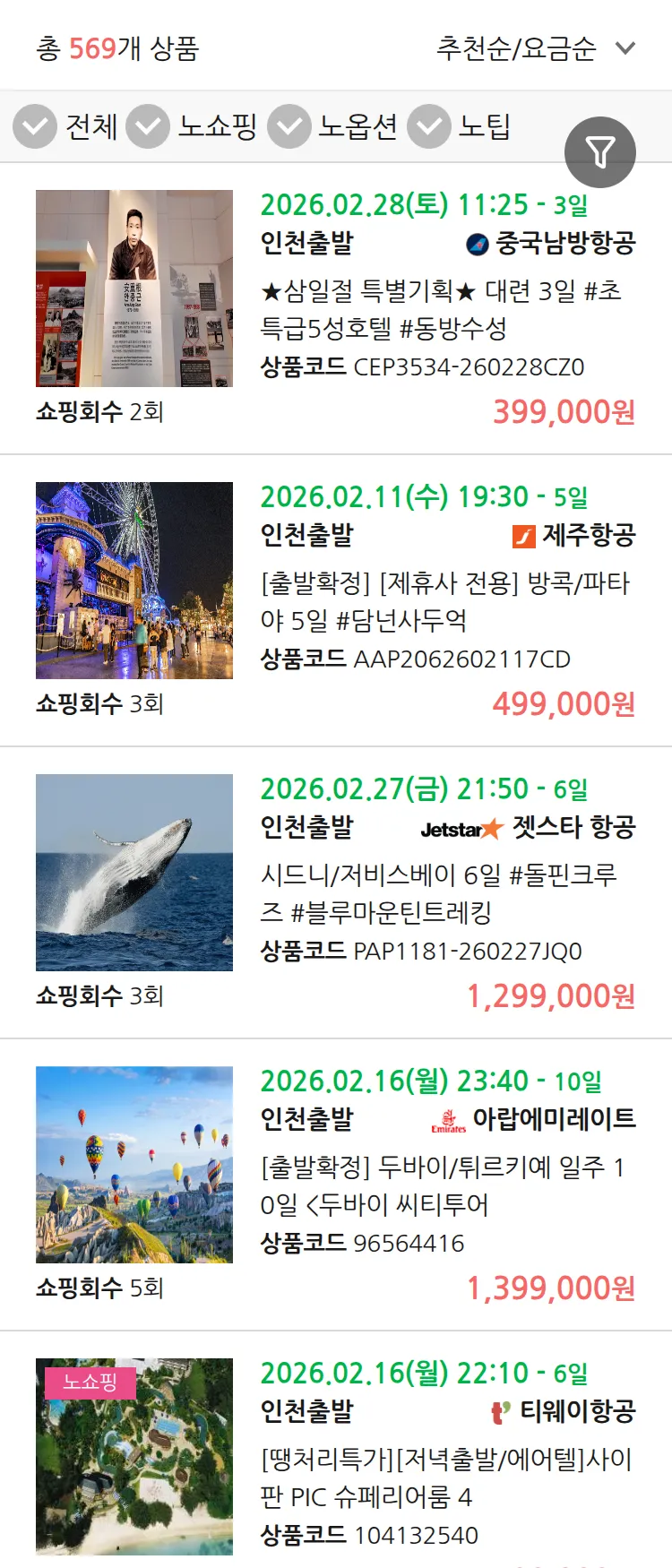Toggle the 전체 filter checkmark
This screenshot has height=1568, width=672.
click(x=34, y=126)
